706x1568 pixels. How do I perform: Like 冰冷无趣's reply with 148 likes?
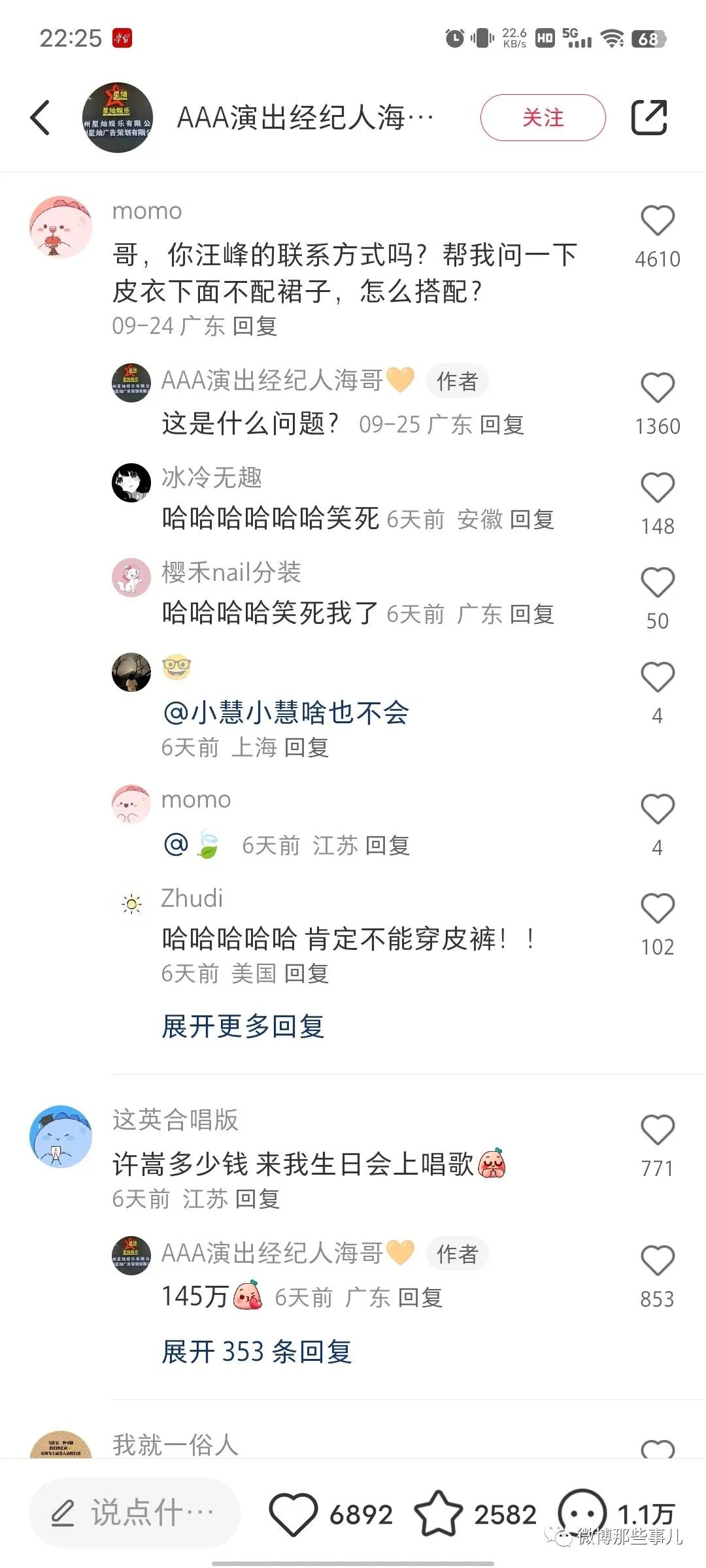657,488
